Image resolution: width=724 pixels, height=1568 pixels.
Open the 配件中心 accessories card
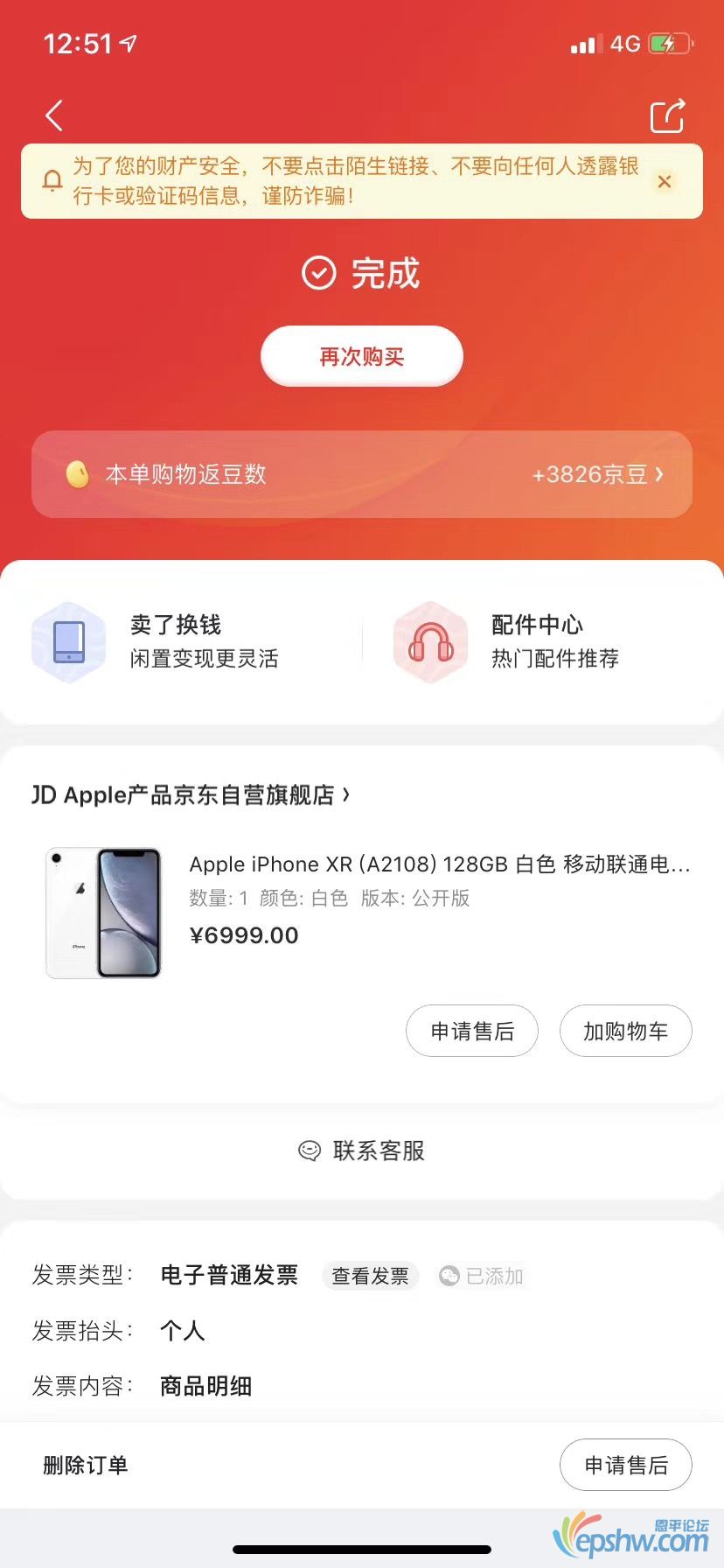(533, 641)
